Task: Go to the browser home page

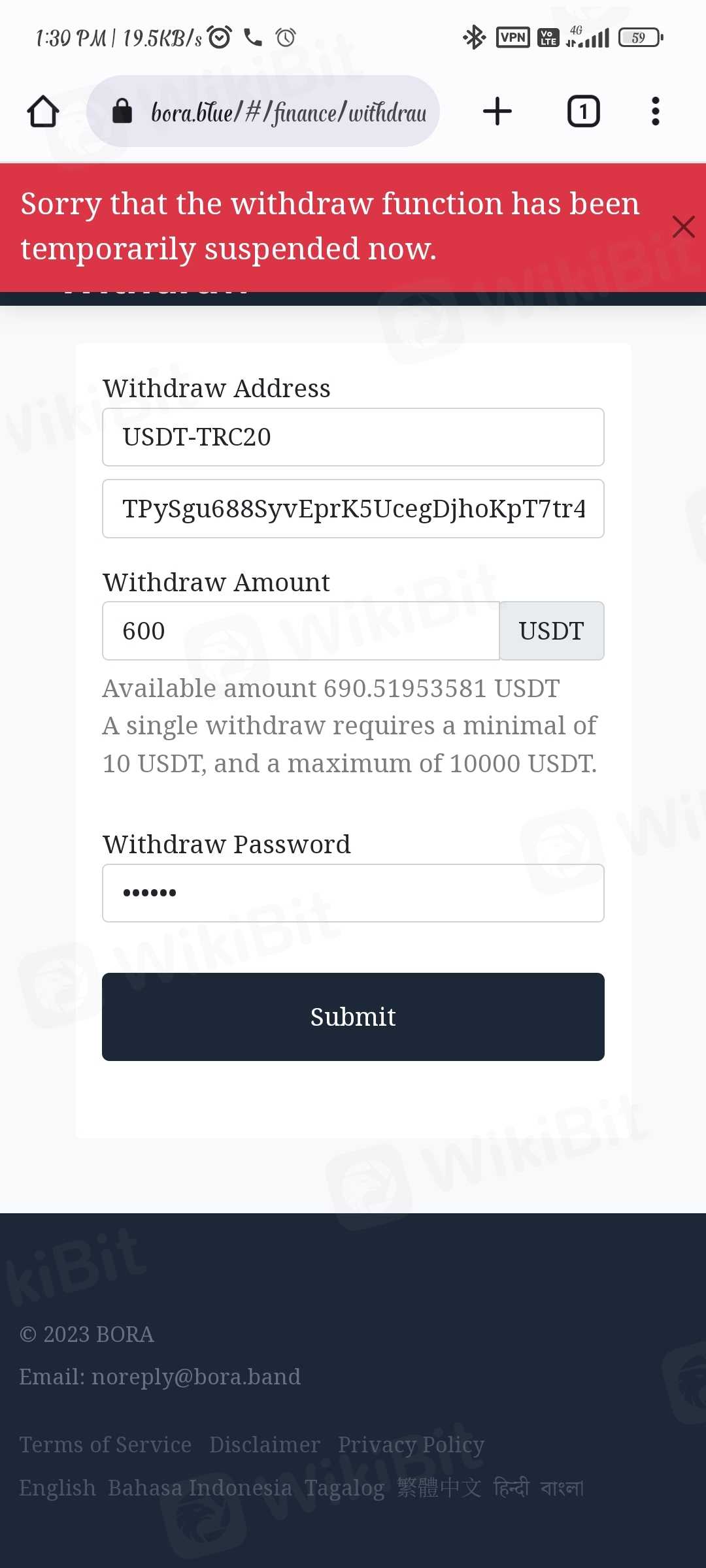Action: pos(43,111)
